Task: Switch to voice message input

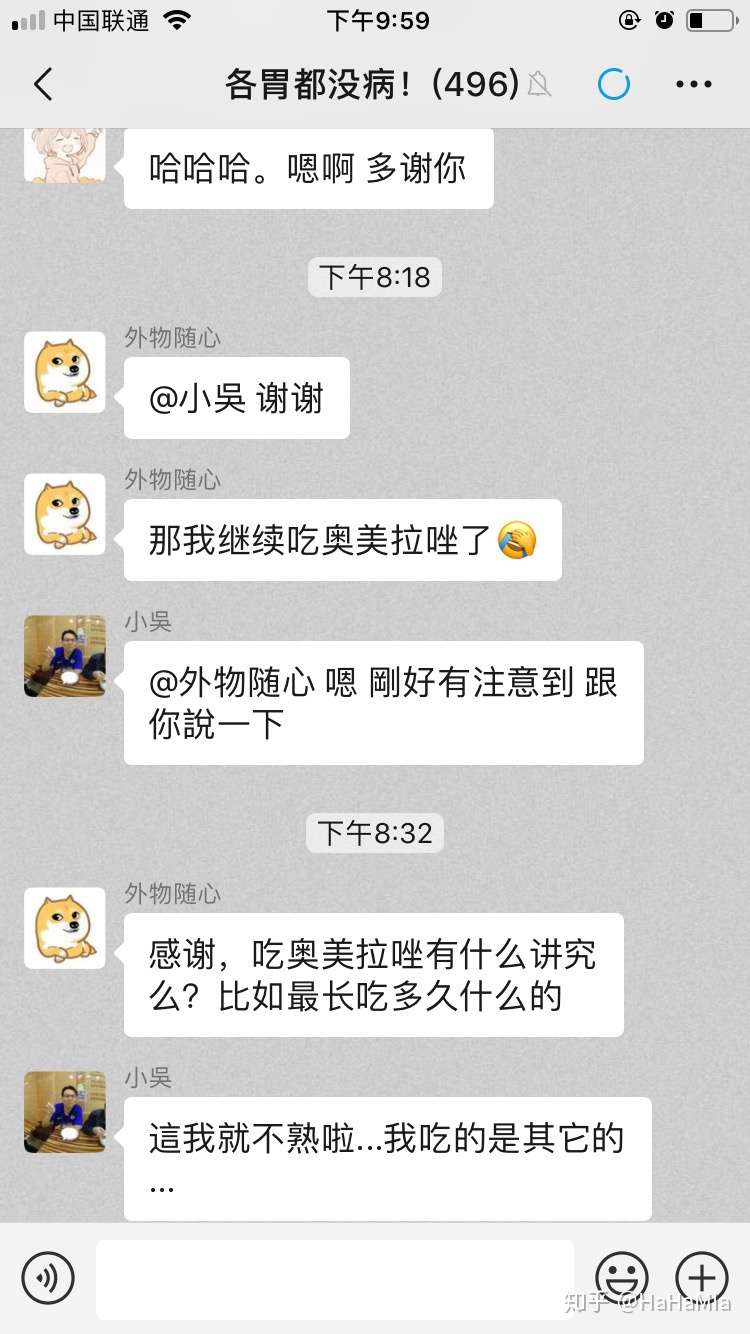Action: tap(48, 1277)
